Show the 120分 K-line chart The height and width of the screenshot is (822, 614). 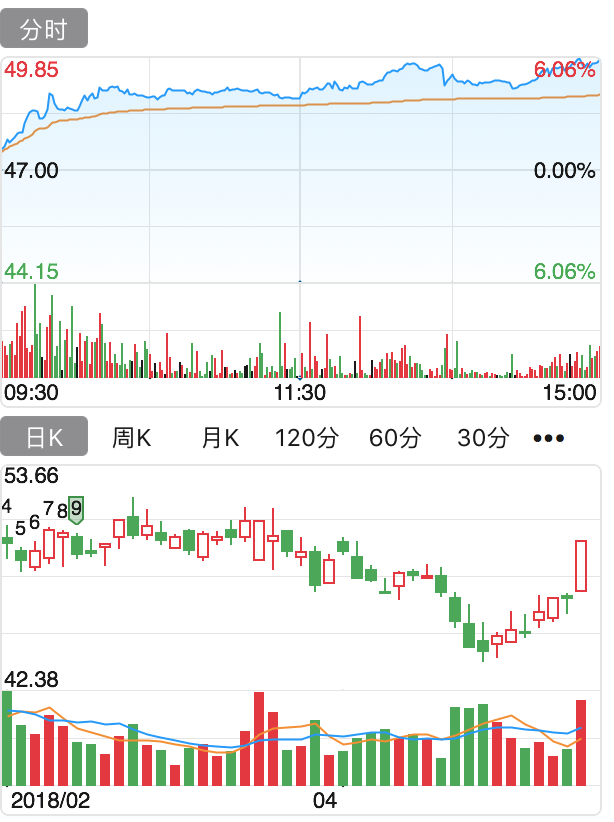pyautogui.click(x=307, y=437)
